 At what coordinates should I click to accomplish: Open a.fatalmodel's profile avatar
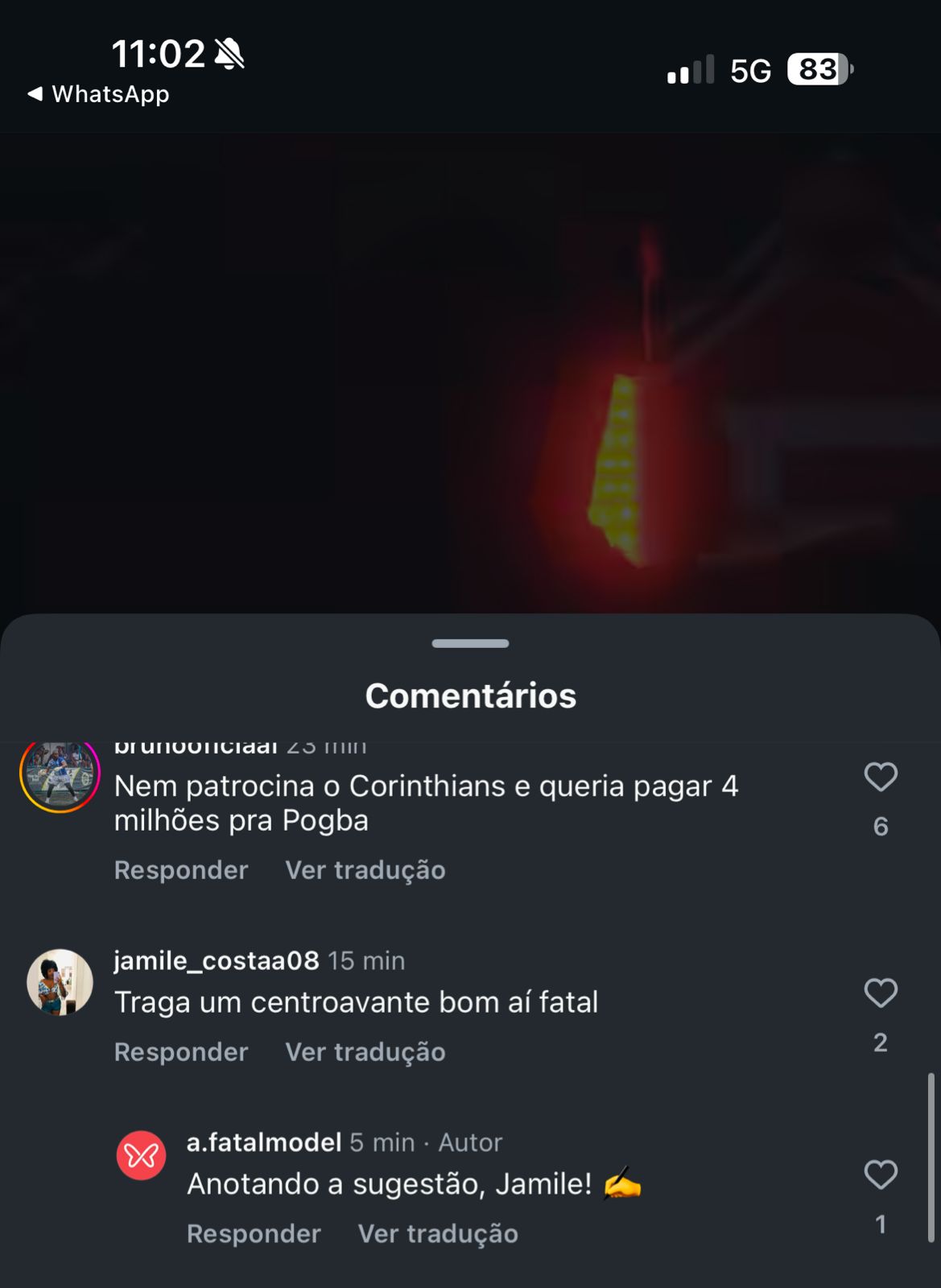142,1156
